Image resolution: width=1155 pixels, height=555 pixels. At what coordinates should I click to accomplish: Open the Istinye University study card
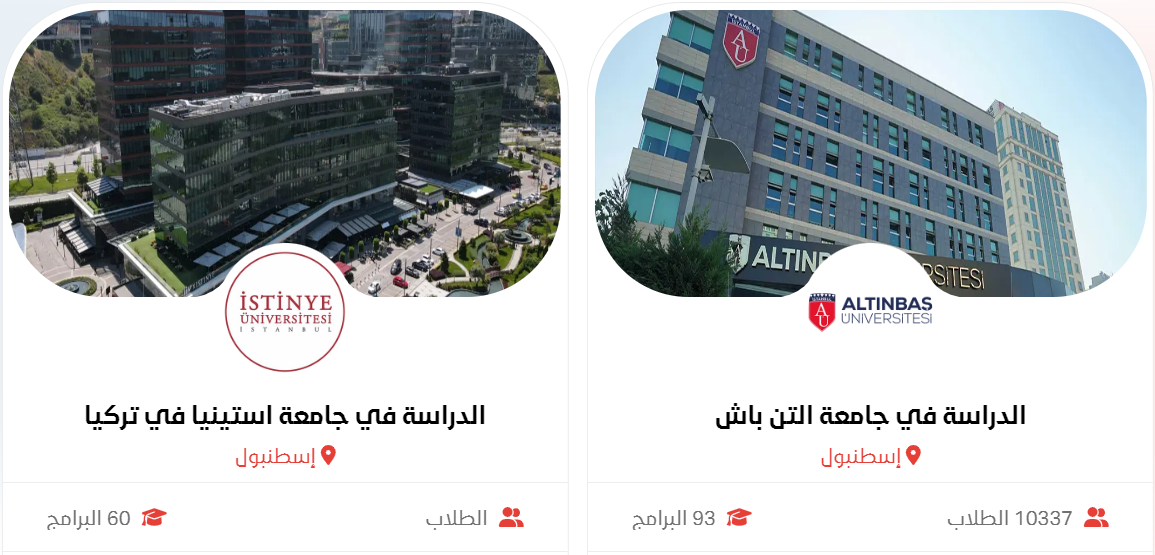click(x=285, y=416)
